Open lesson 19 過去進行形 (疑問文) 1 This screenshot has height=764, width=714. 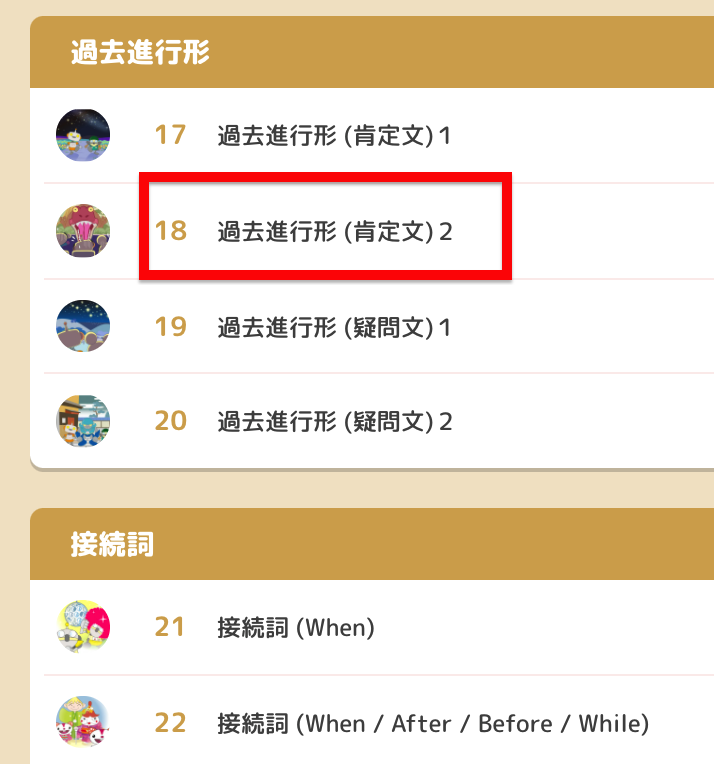point(334,327)
